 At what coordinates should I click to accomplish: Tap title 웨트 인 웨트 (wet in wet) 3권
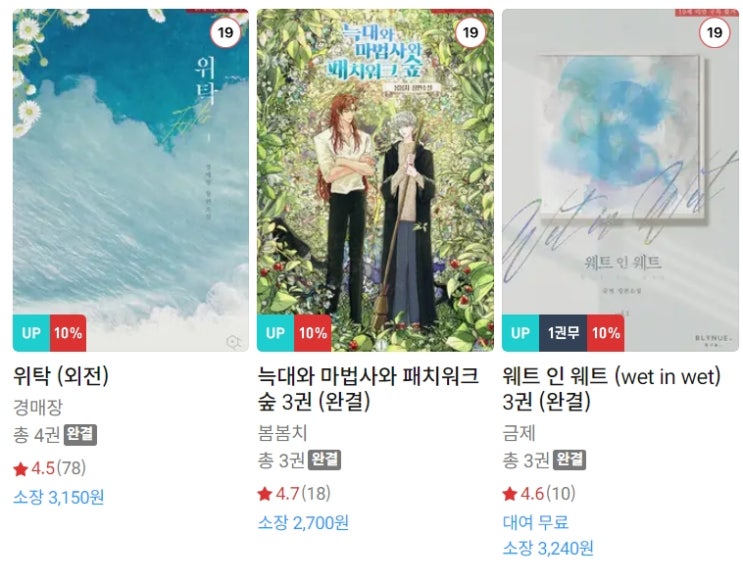(610, 389)
